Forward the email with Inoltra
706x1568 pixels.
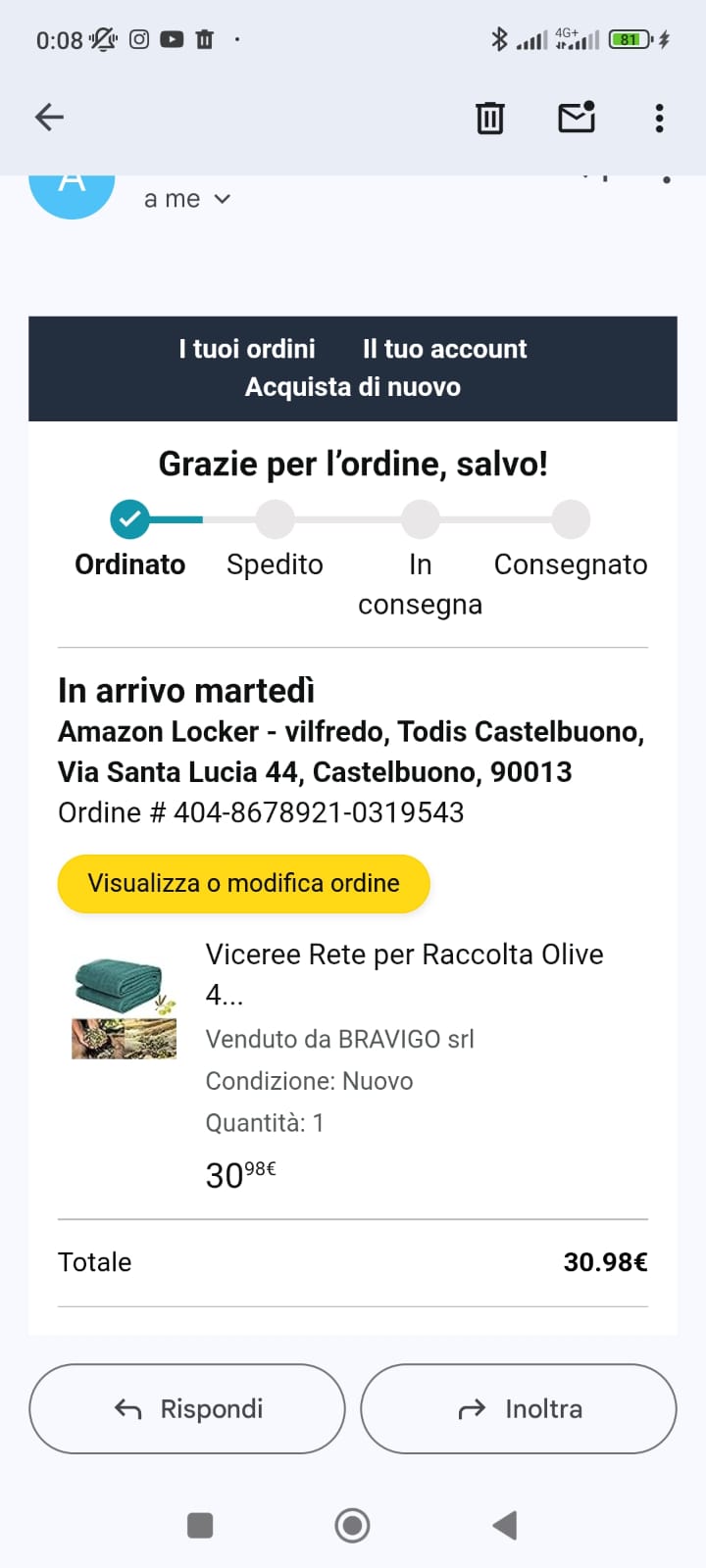[x=519, y=1408]
